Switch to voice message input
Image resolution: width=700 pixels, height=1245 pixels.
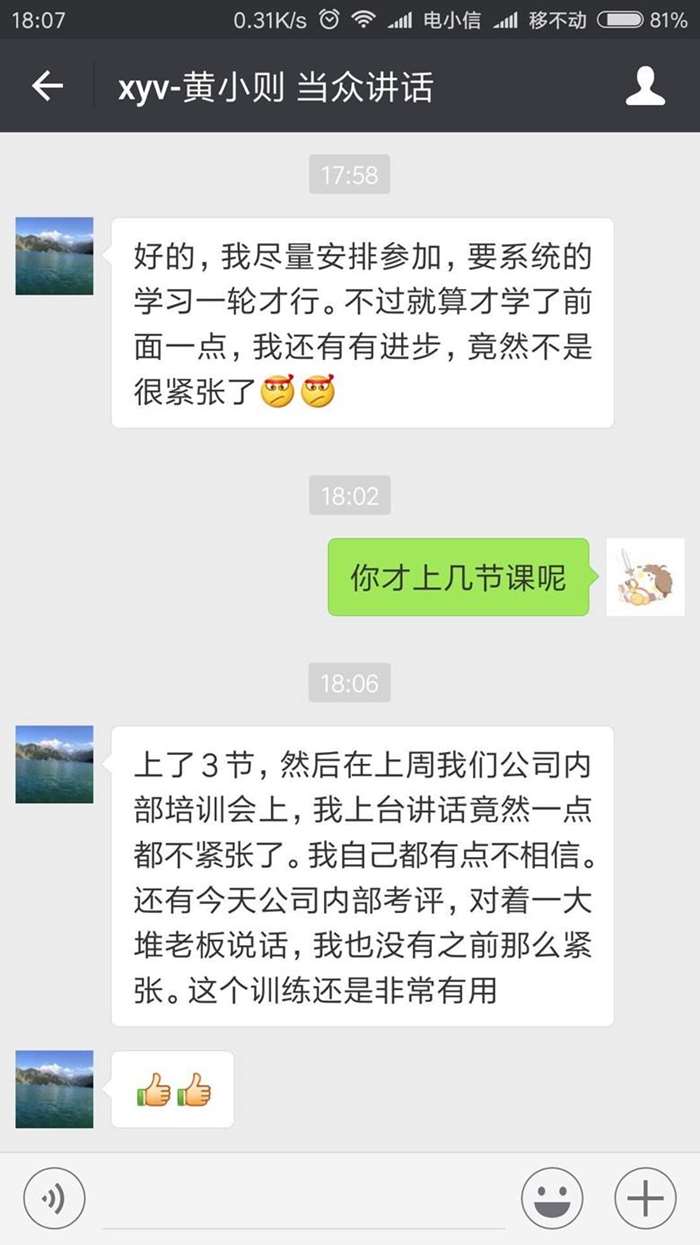pos(54,1197)
